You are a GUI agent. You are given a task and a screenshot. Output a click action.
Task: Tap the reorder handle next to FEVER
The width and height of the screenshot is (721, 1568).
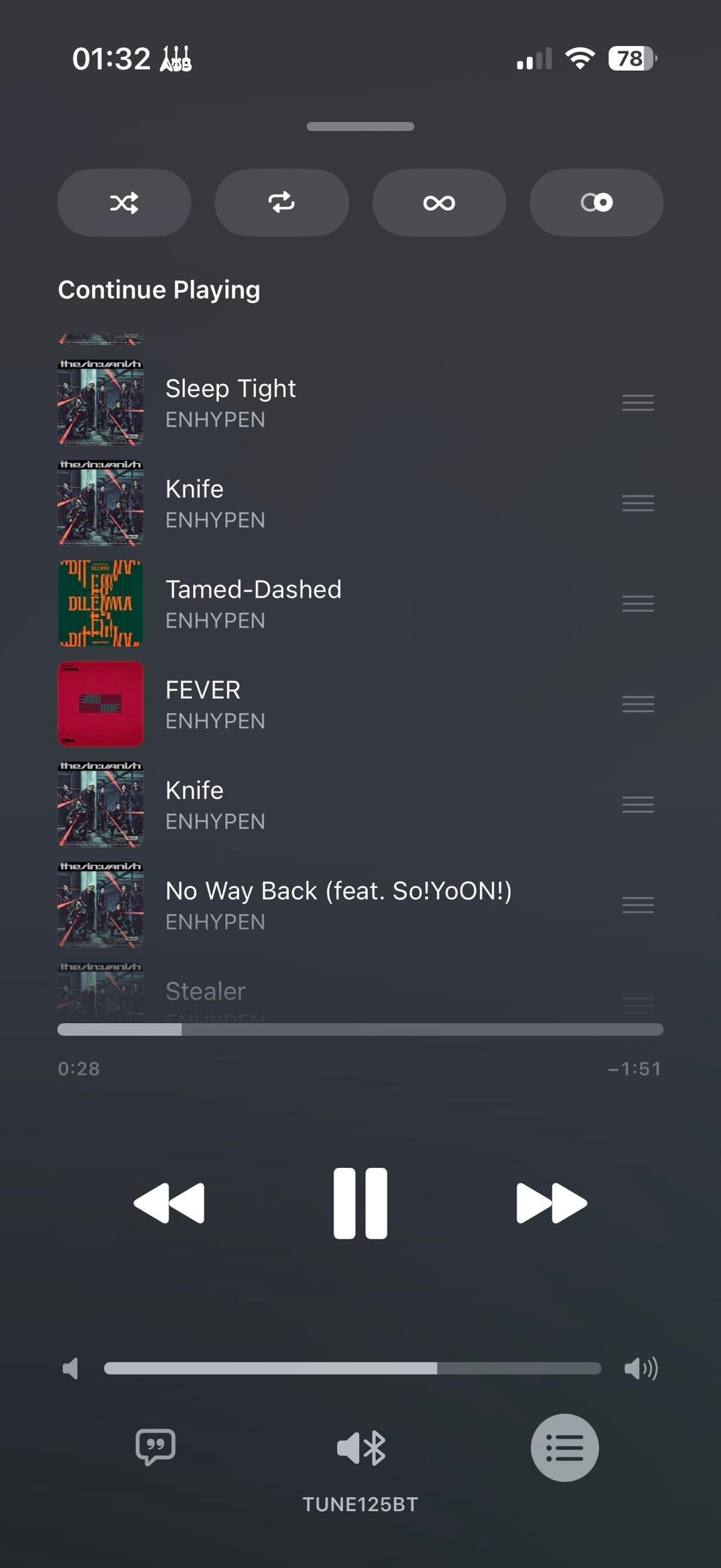pyautogui.click(x=638, y=704)
